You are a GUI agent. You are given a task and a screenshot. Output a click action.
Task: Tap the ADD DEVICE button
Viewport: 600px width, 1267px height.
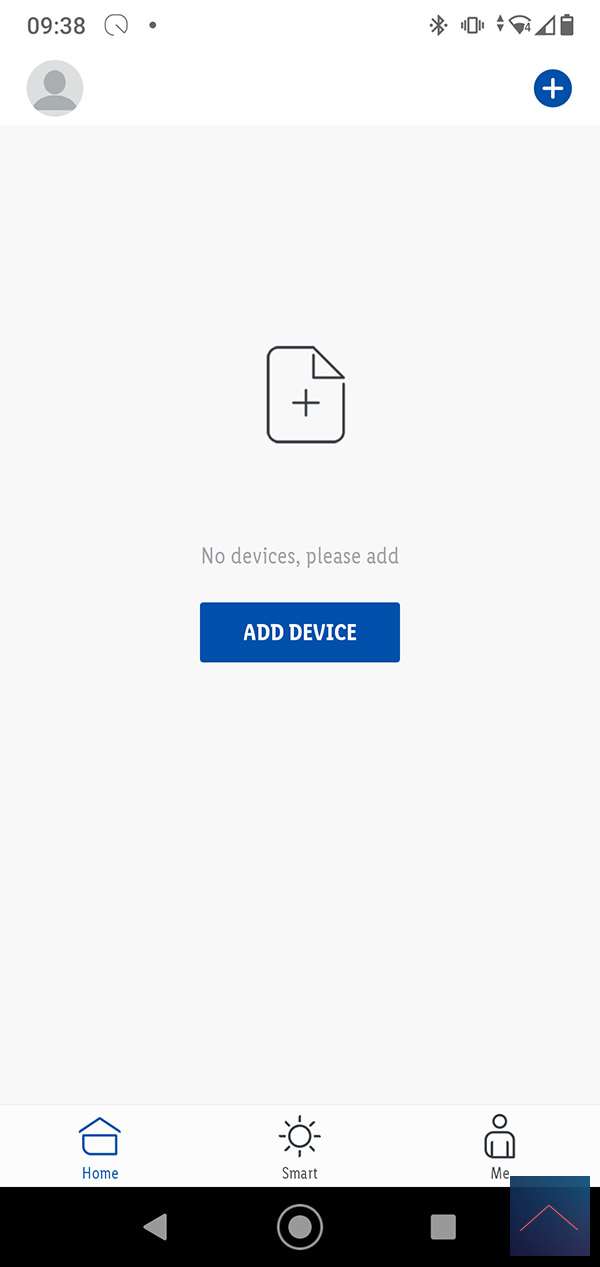[x=300, y=632]
